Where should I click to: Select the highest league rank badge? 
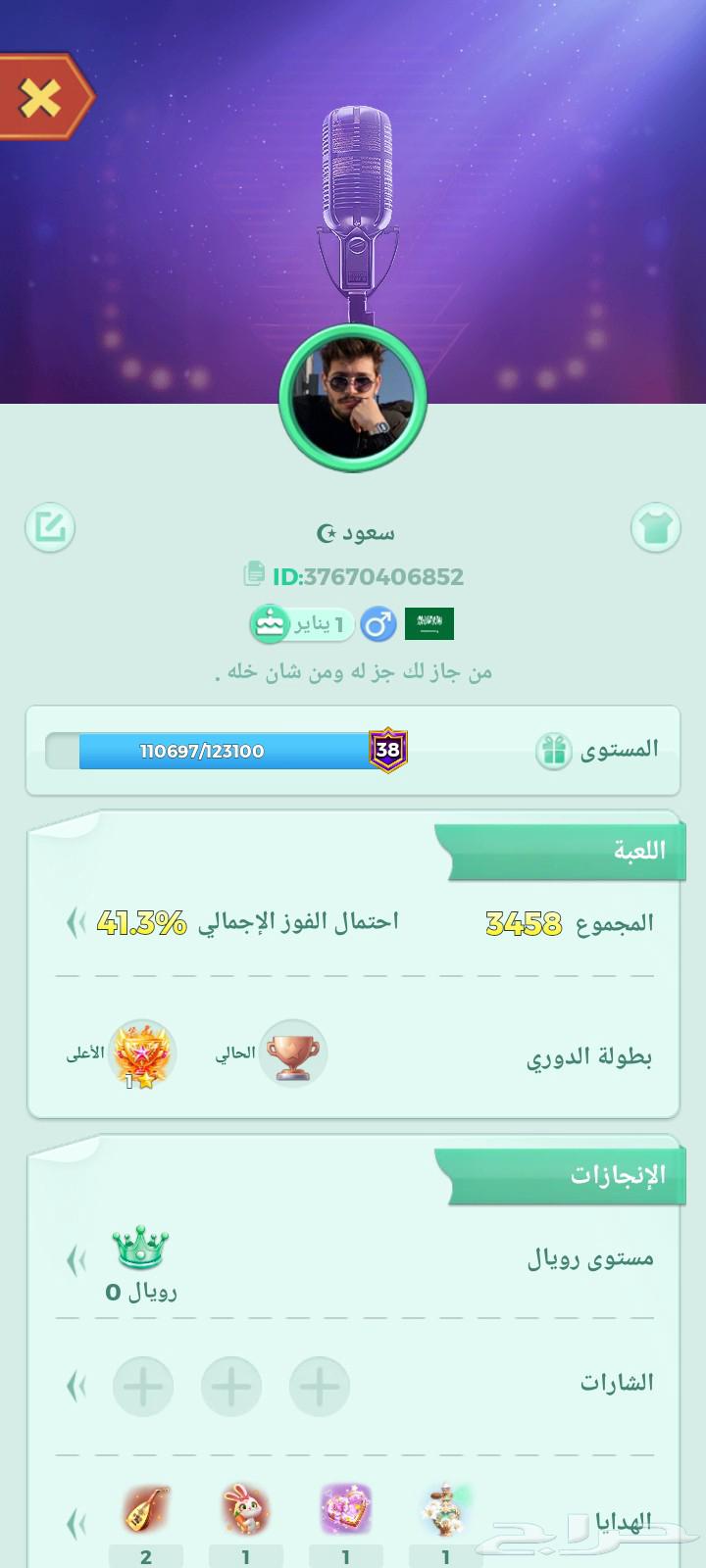pyautogui.click(x=140, y=1053)
